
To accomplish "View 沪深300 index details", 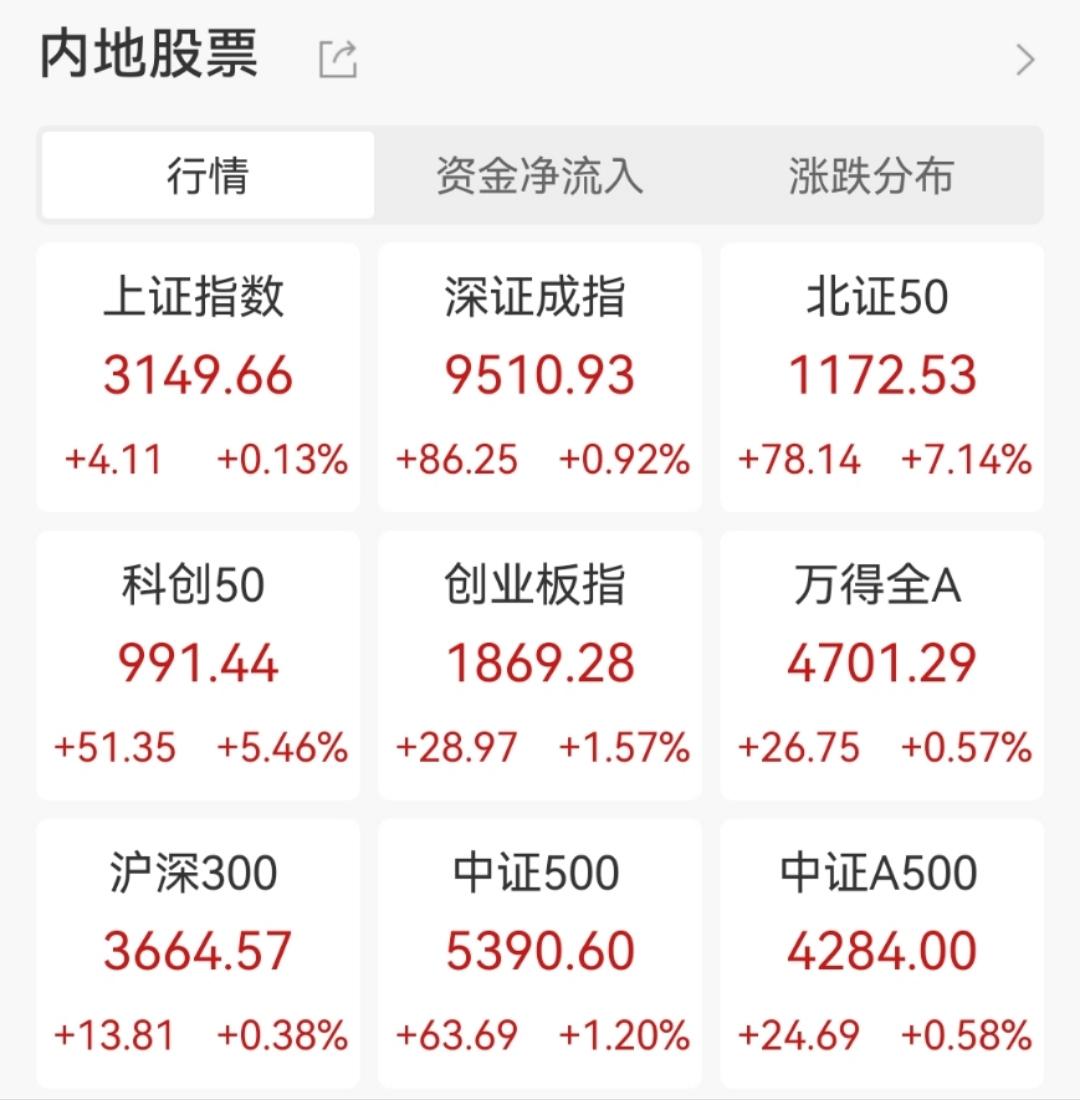I will pyautogui.click(x=198, y=952).
